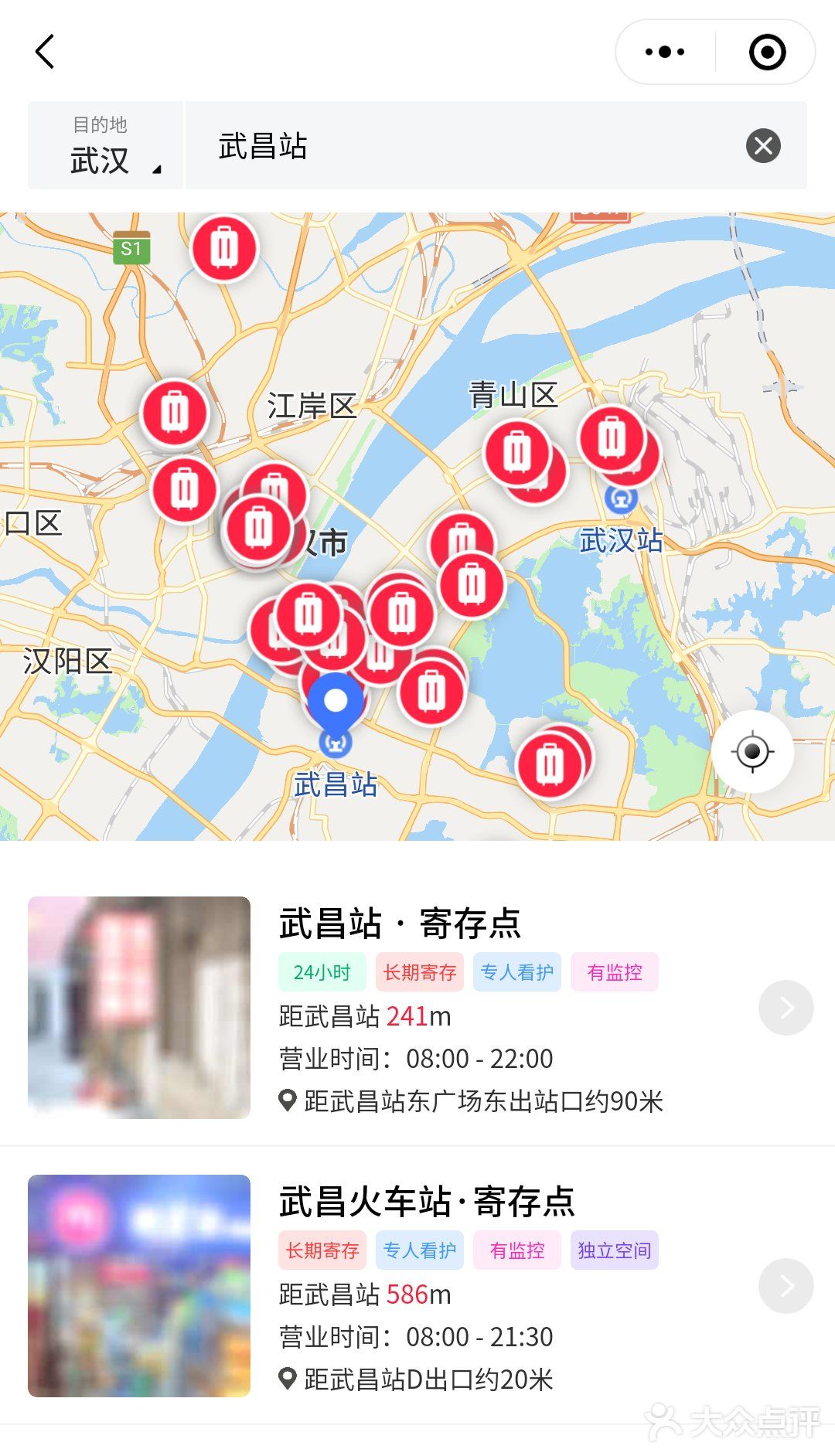Image resolution: width=835 pixels, height=1456 pixels.
Task: Recenter the map to my location
Action: click(x=752, y=751)
